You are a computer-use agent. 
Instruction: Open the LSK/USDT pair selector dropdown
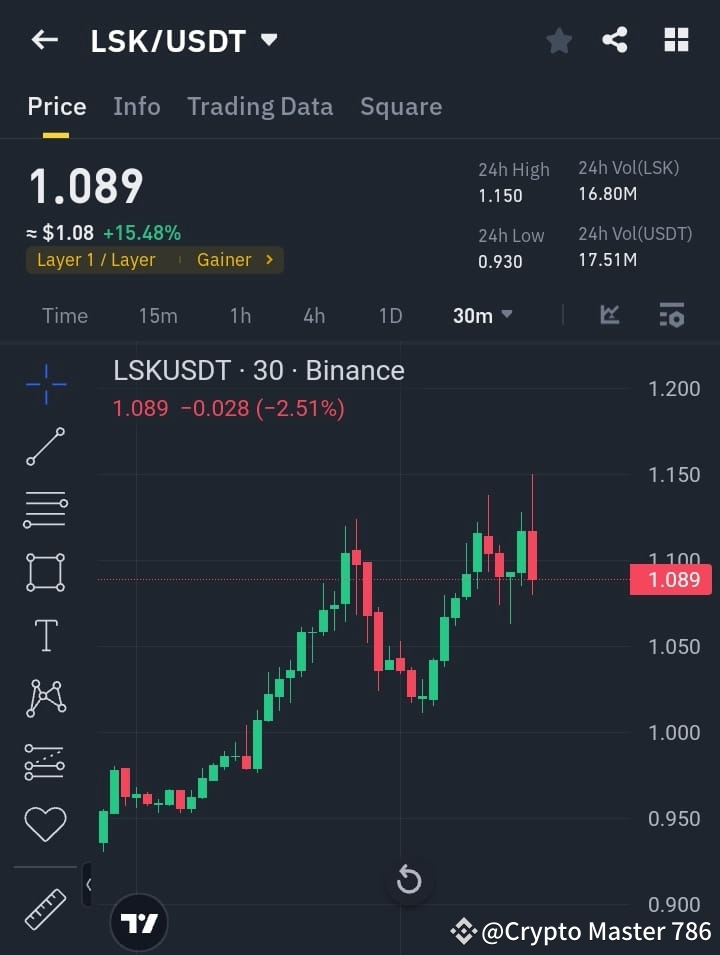(x=185, y=41)
